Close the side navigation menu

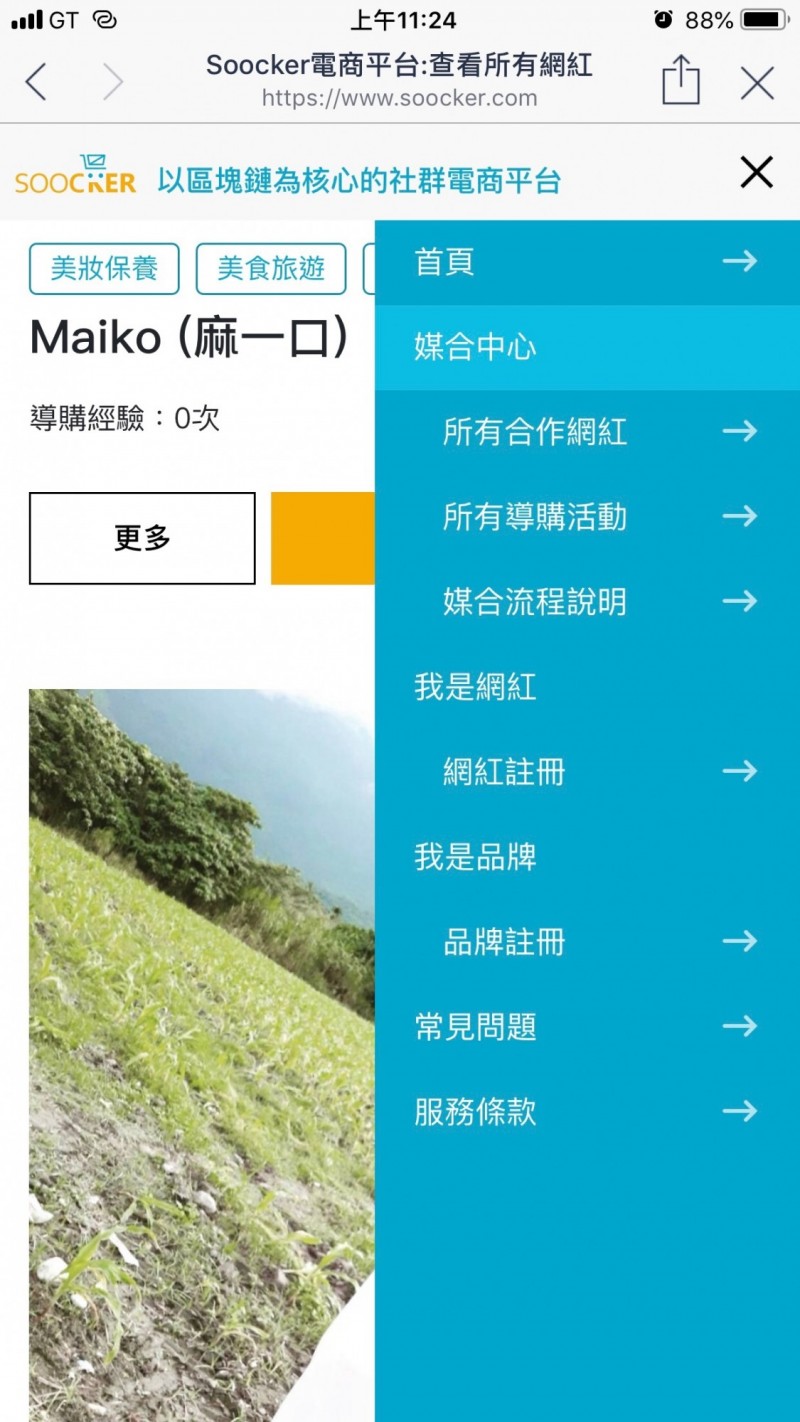point(757,173)
